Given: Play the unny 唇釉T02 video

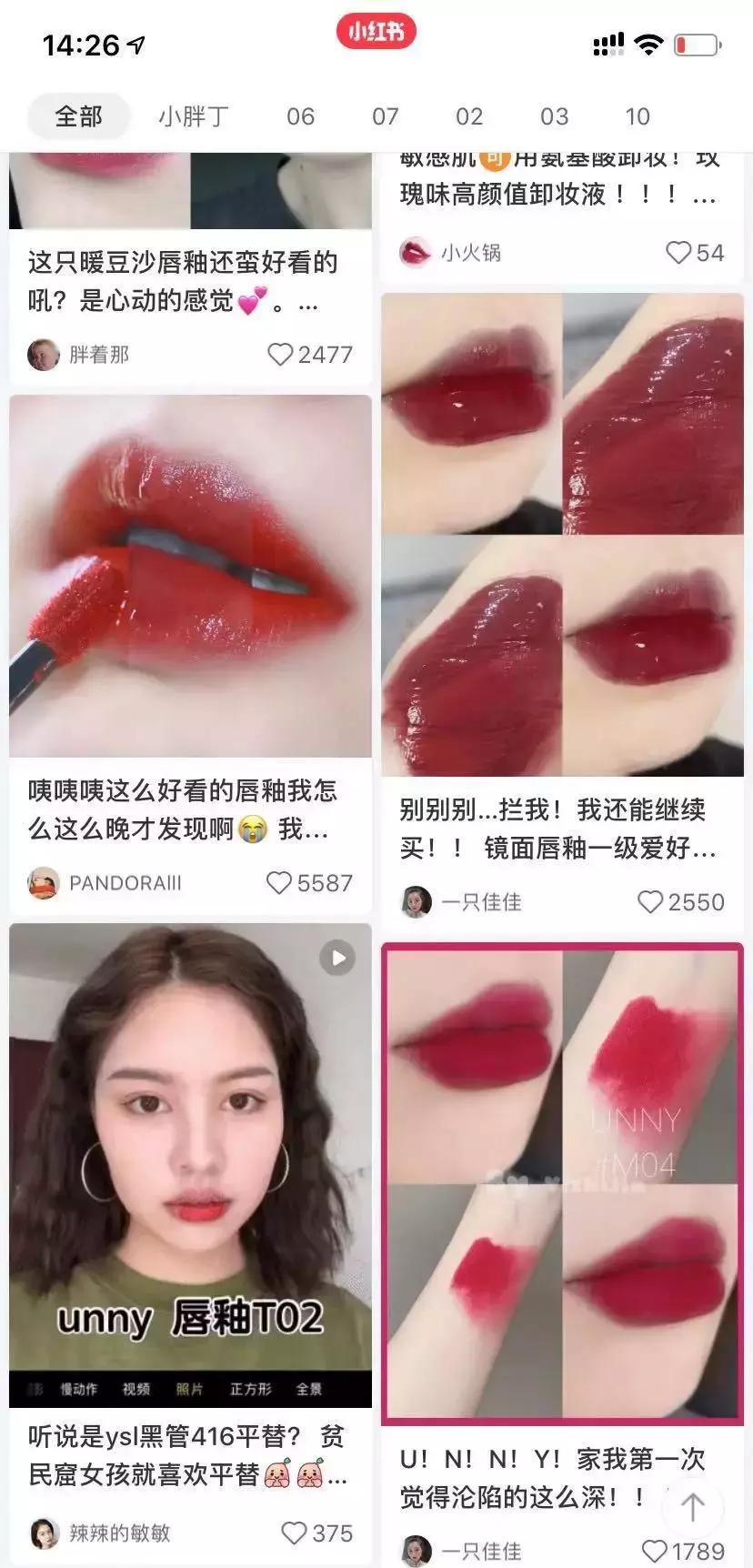Looking at the screenshot, I should pyautogui.click(x=336, y=956).
